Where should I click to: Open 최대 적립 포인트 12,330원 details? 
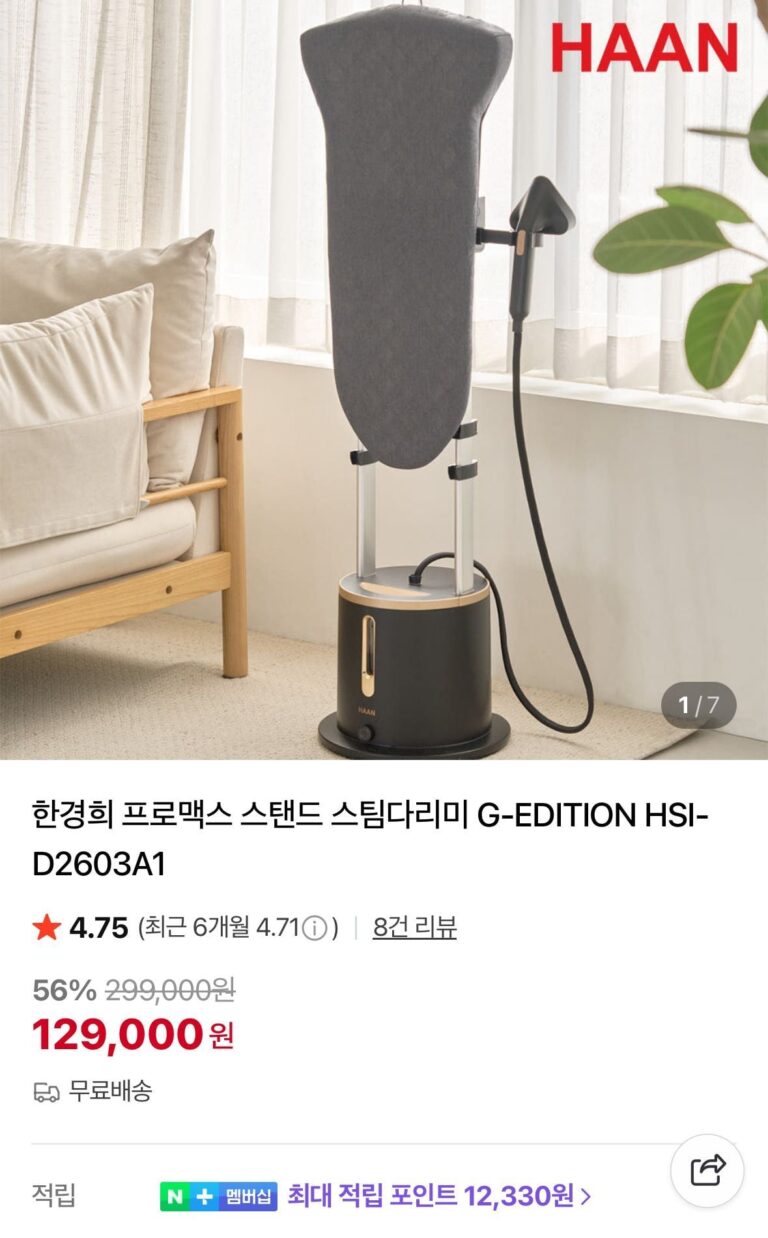point(438,1195)
